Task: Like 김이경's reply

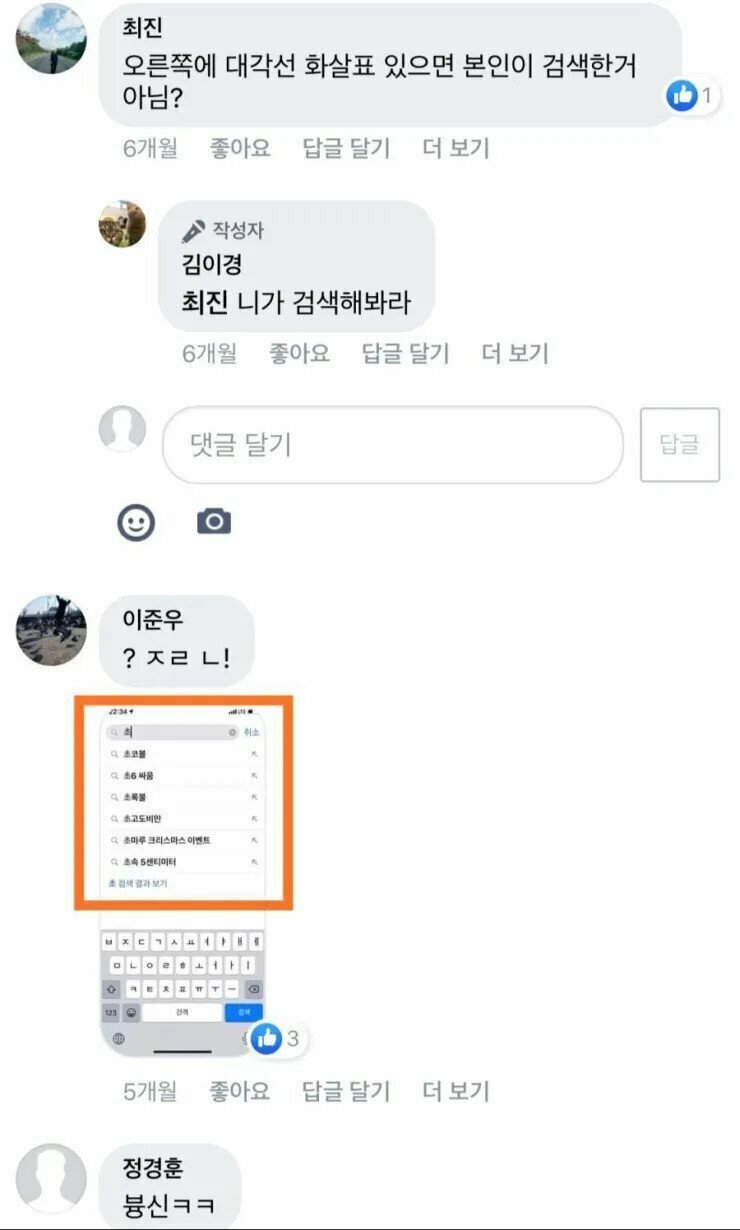Action: click(299, 352)
